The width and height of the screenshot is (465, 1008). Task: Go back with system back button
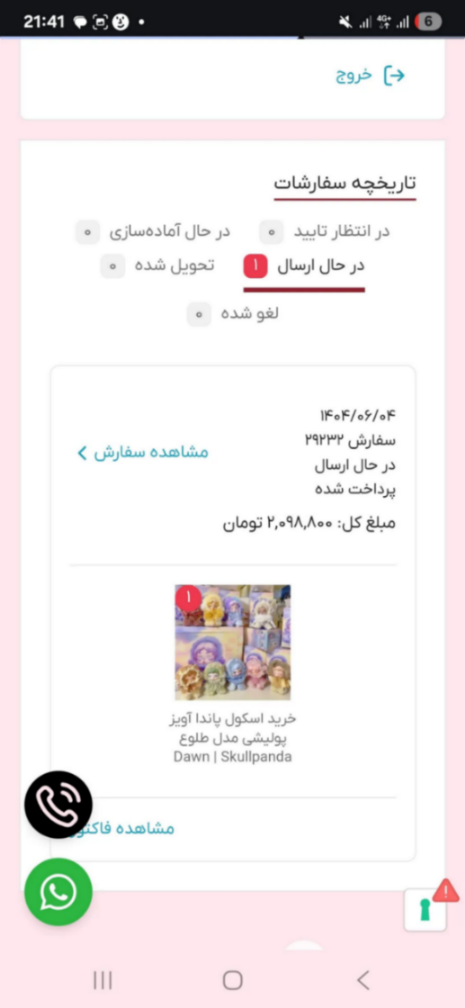click(x=363, y=980)
